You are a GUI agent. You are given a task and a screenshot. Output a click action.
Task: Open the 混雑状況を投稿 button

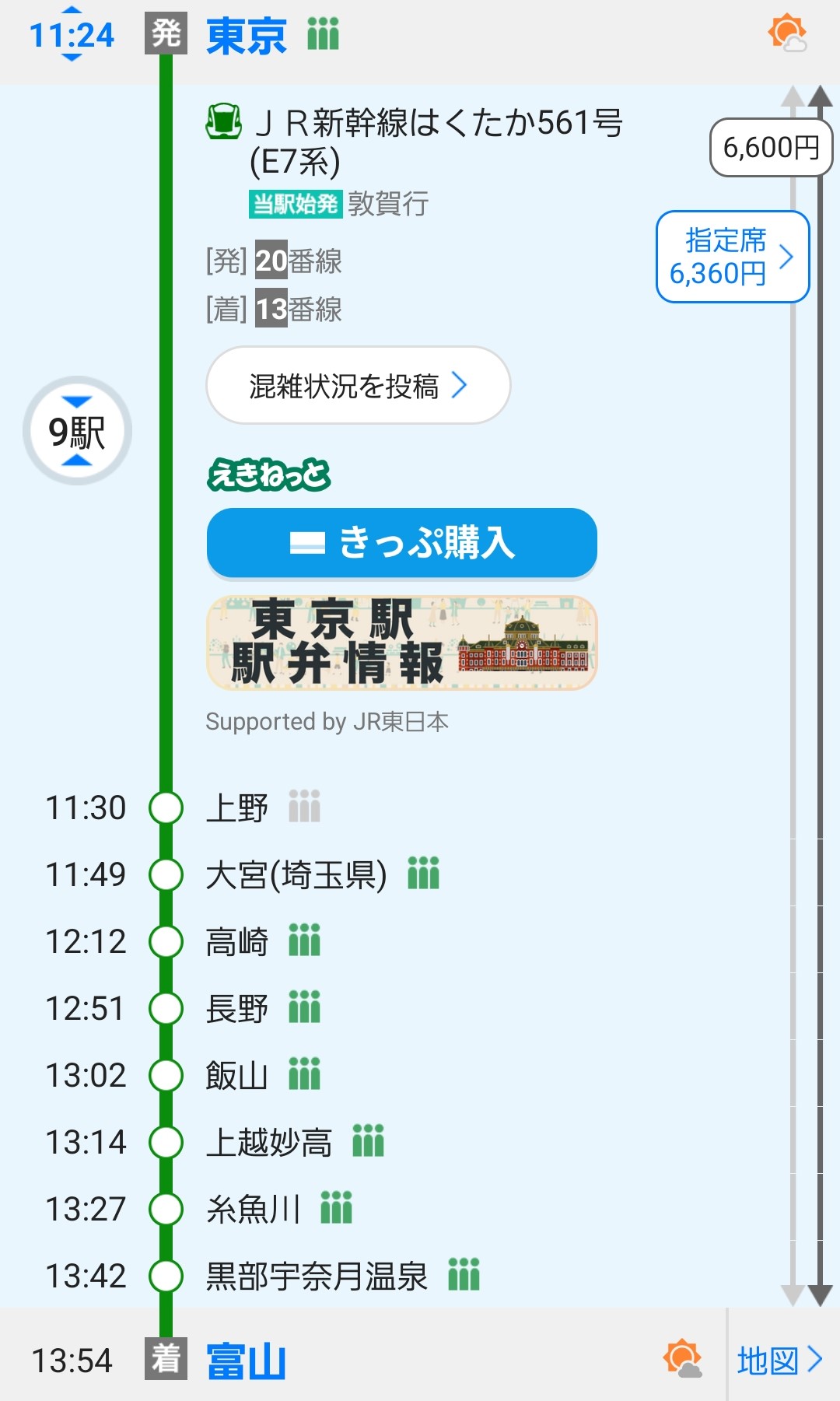[x=358, y=386]
